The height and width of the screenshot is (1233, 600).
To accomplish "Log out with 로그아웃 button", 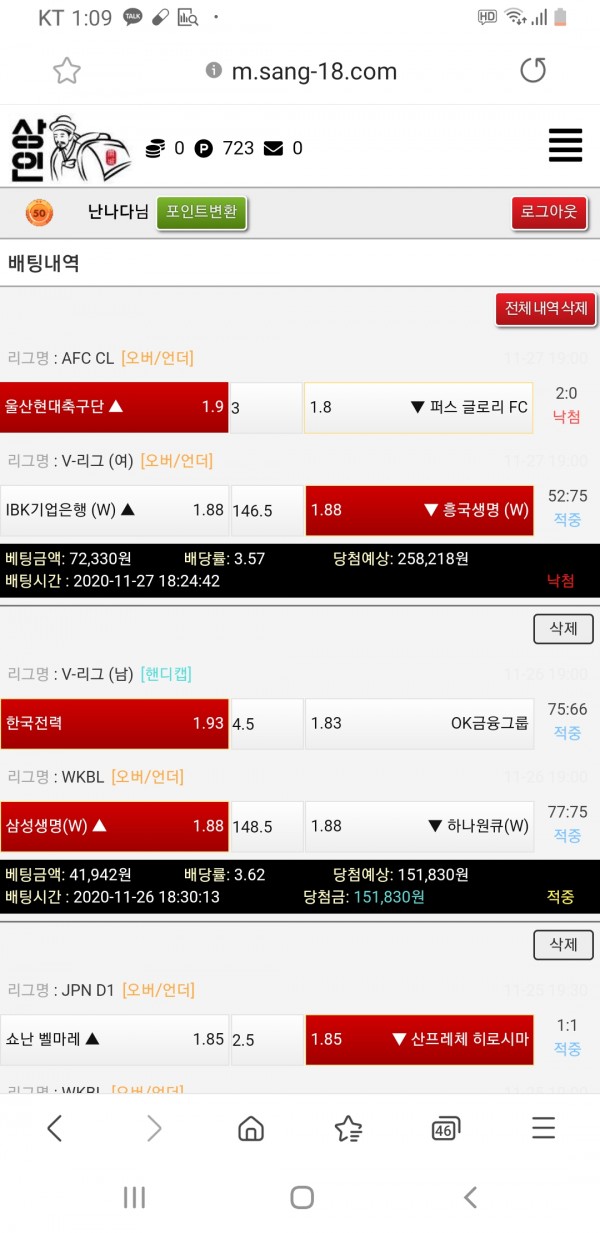I will pyautogui.click(x=549, y=213).
